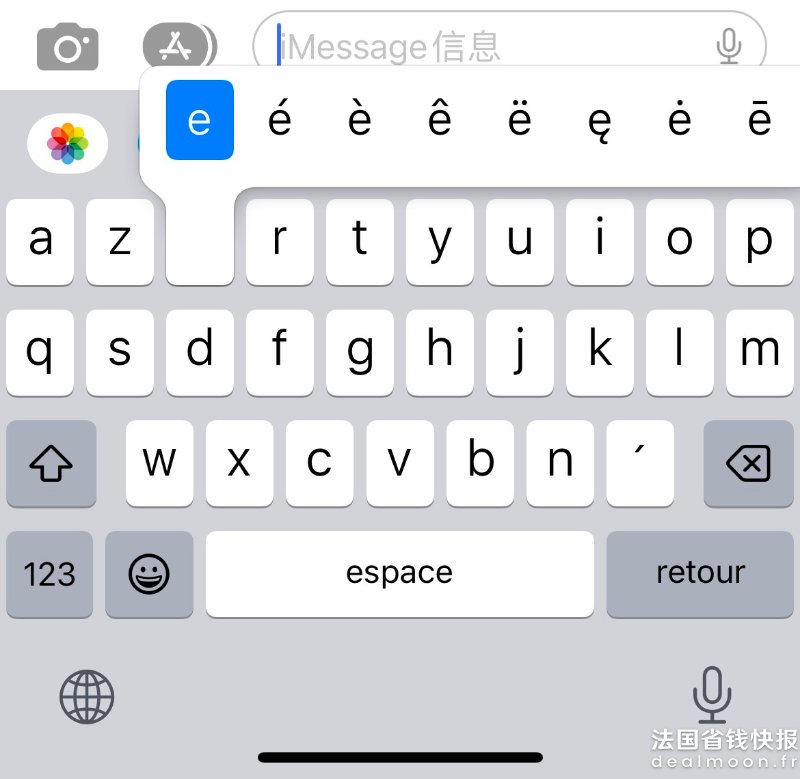This screenshot has height=779, width=800.
Task: Tap the shift key
Action: [51, 463]
